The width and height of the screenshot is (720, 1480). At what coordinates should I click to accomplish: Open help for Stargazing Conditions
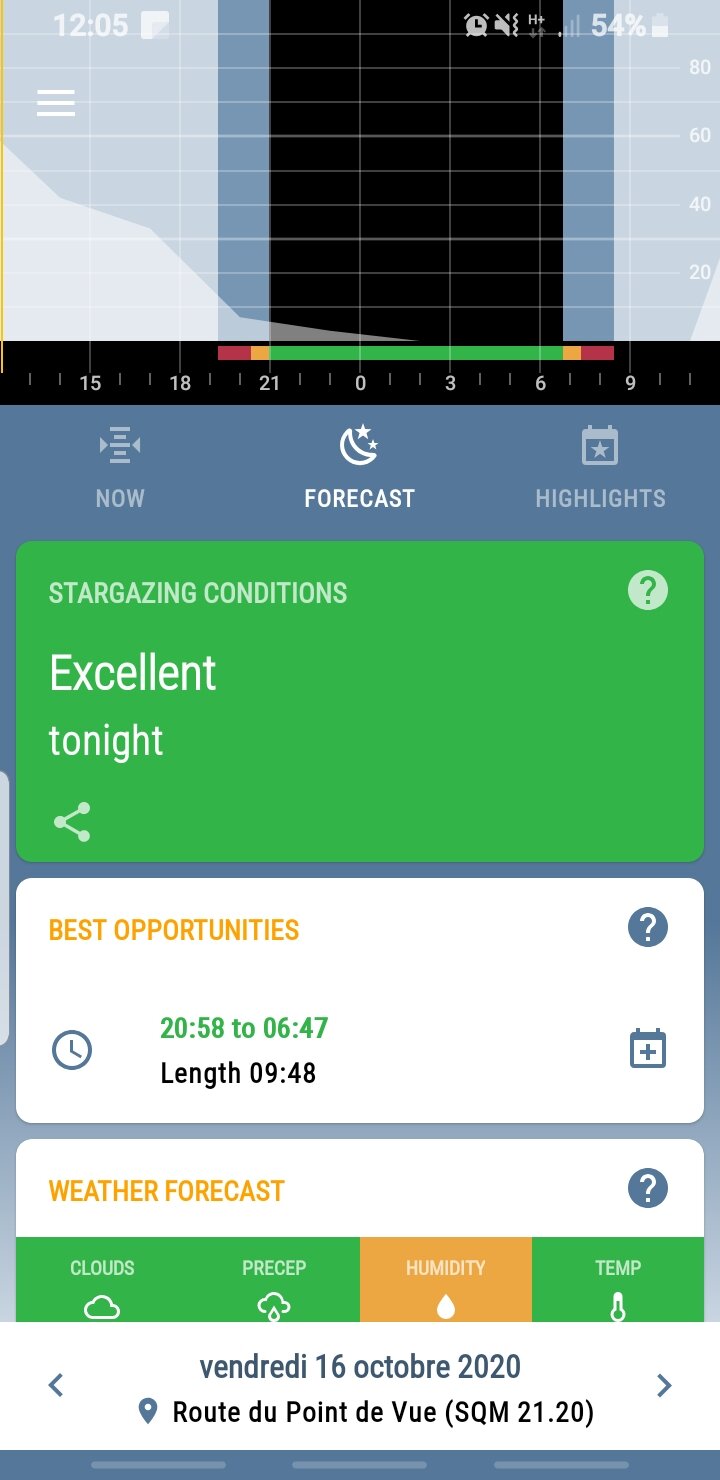click(x=647, y=591)
